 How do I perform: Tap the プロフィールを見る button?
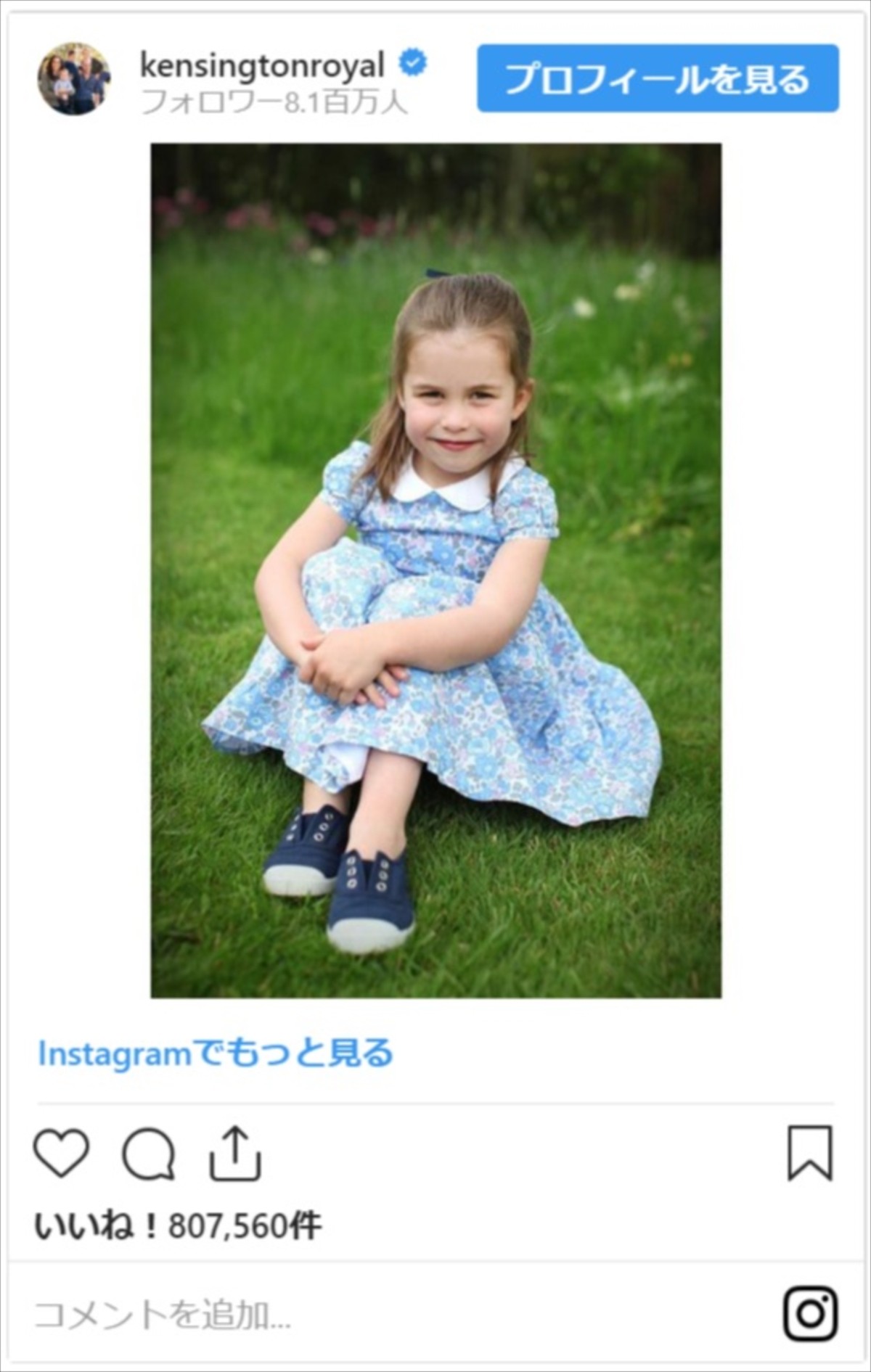pyautogui.click(x=658, y=78)
